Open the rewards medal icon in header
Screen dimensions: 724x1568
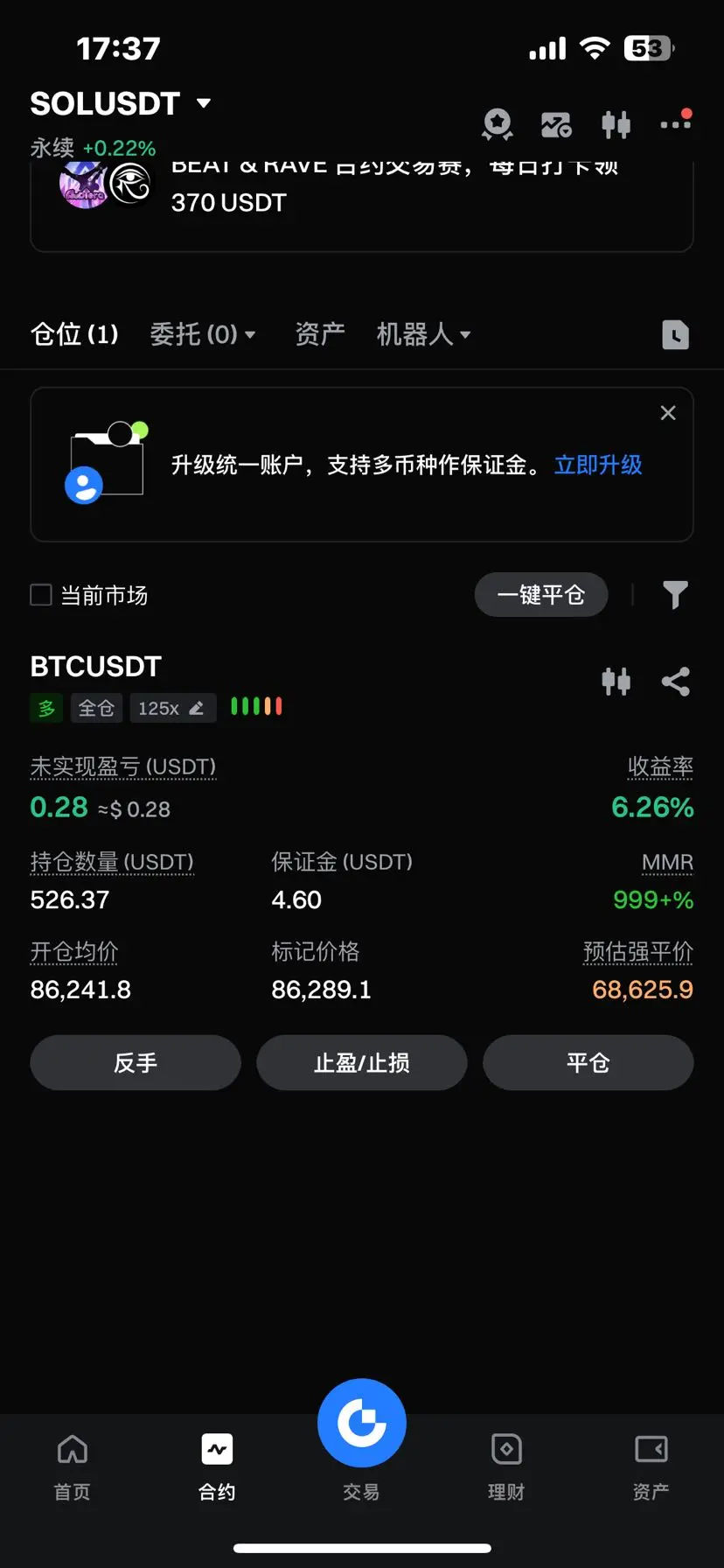tap(498, 125)
